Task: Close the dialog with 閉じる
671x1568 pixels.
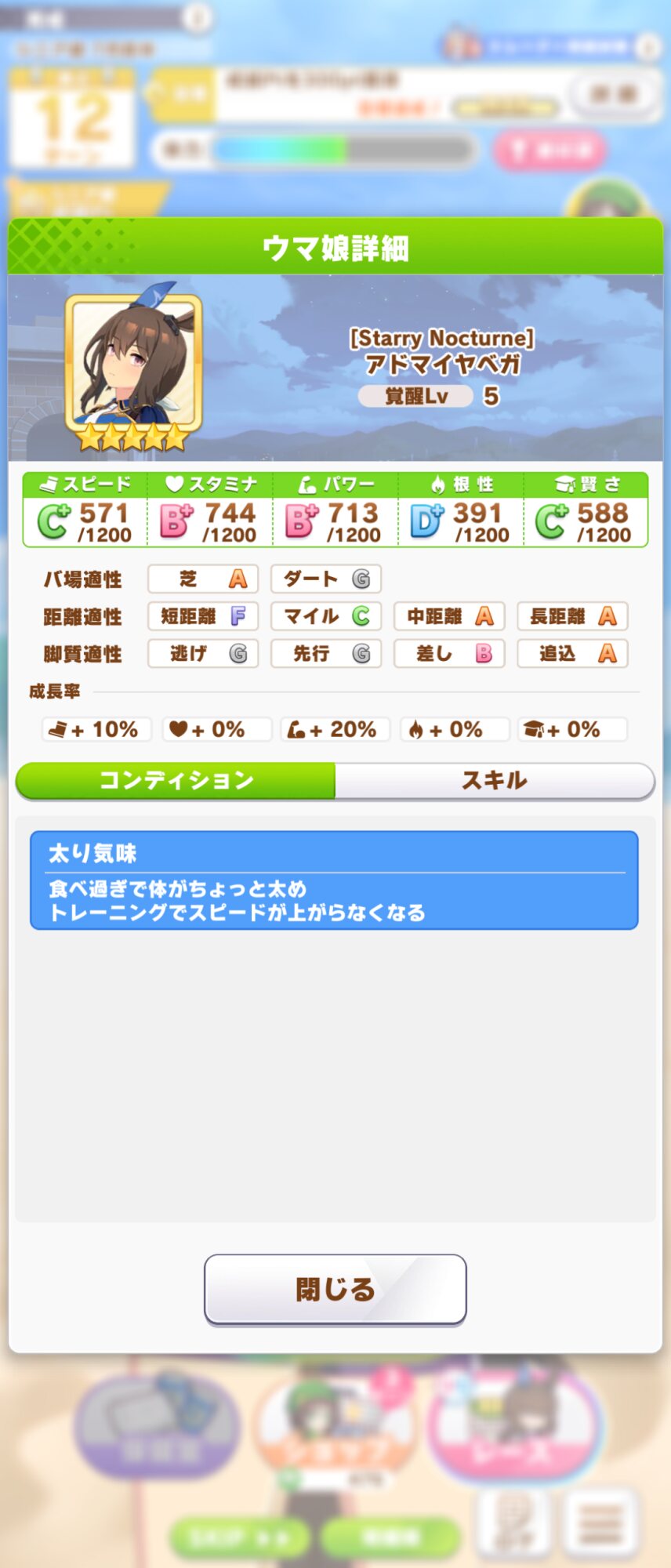Action: pos(335,1289)
